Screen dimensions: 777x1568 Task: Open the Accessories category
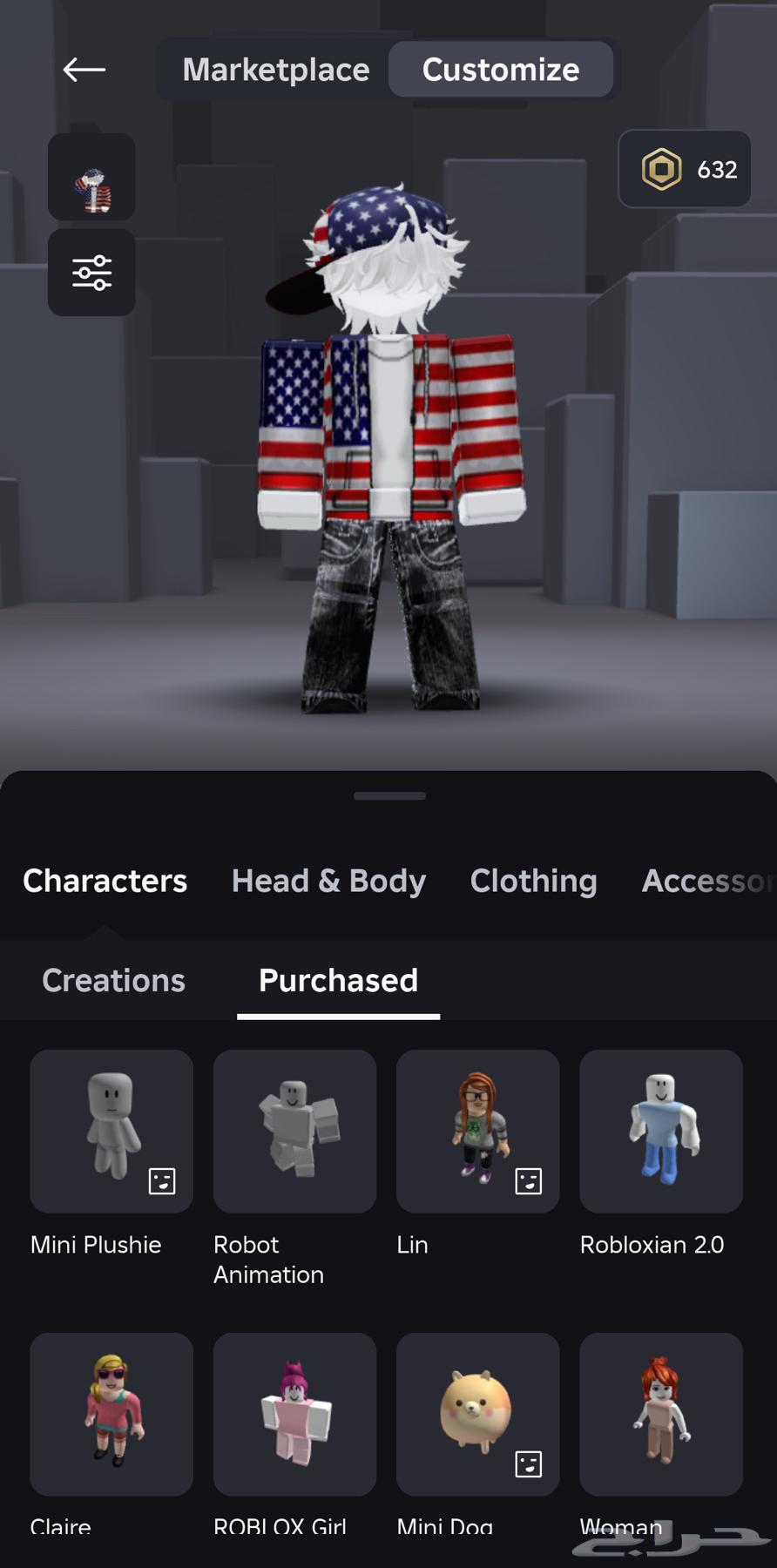pyautogui.click(x=706, y=881)
